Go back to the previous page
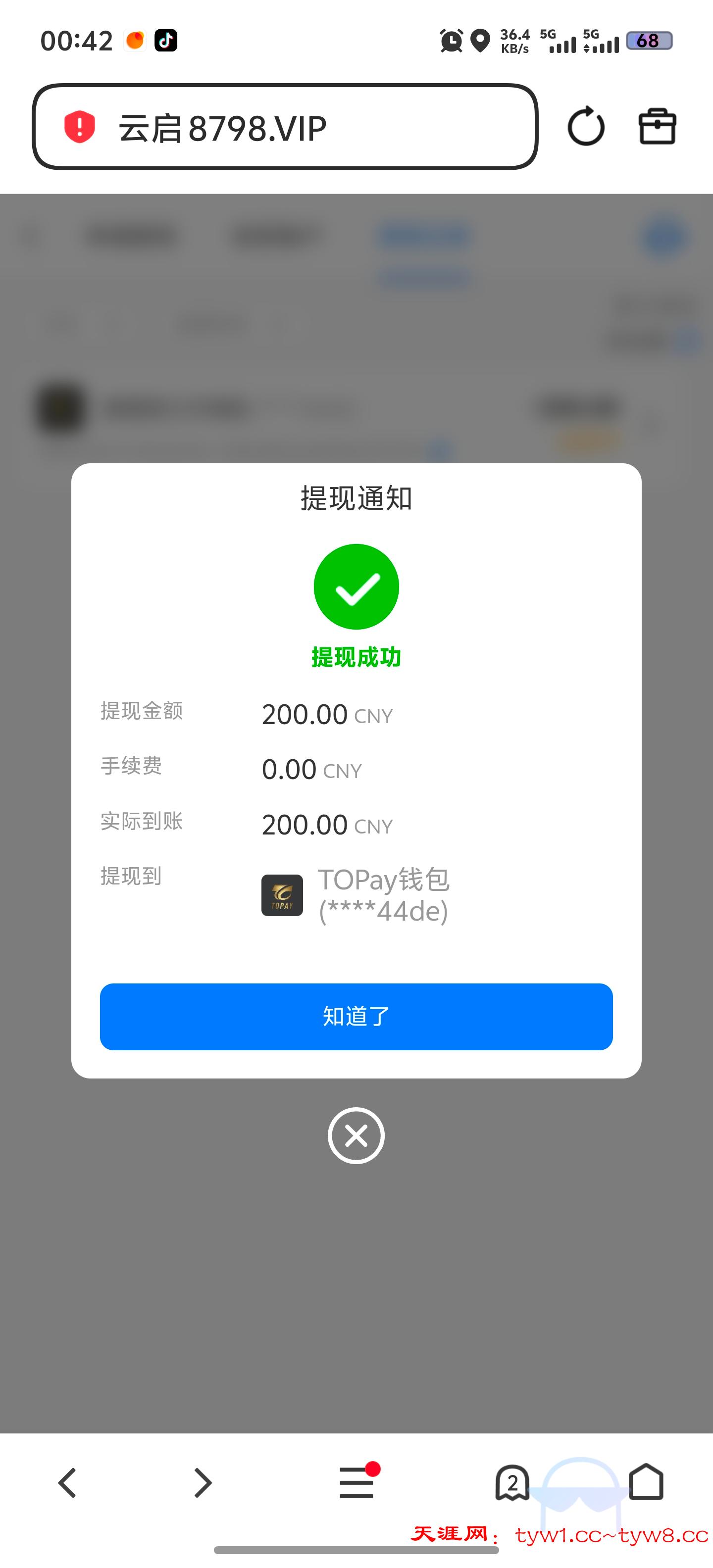Screen dimensions: 713x1568 (67, 1482)
